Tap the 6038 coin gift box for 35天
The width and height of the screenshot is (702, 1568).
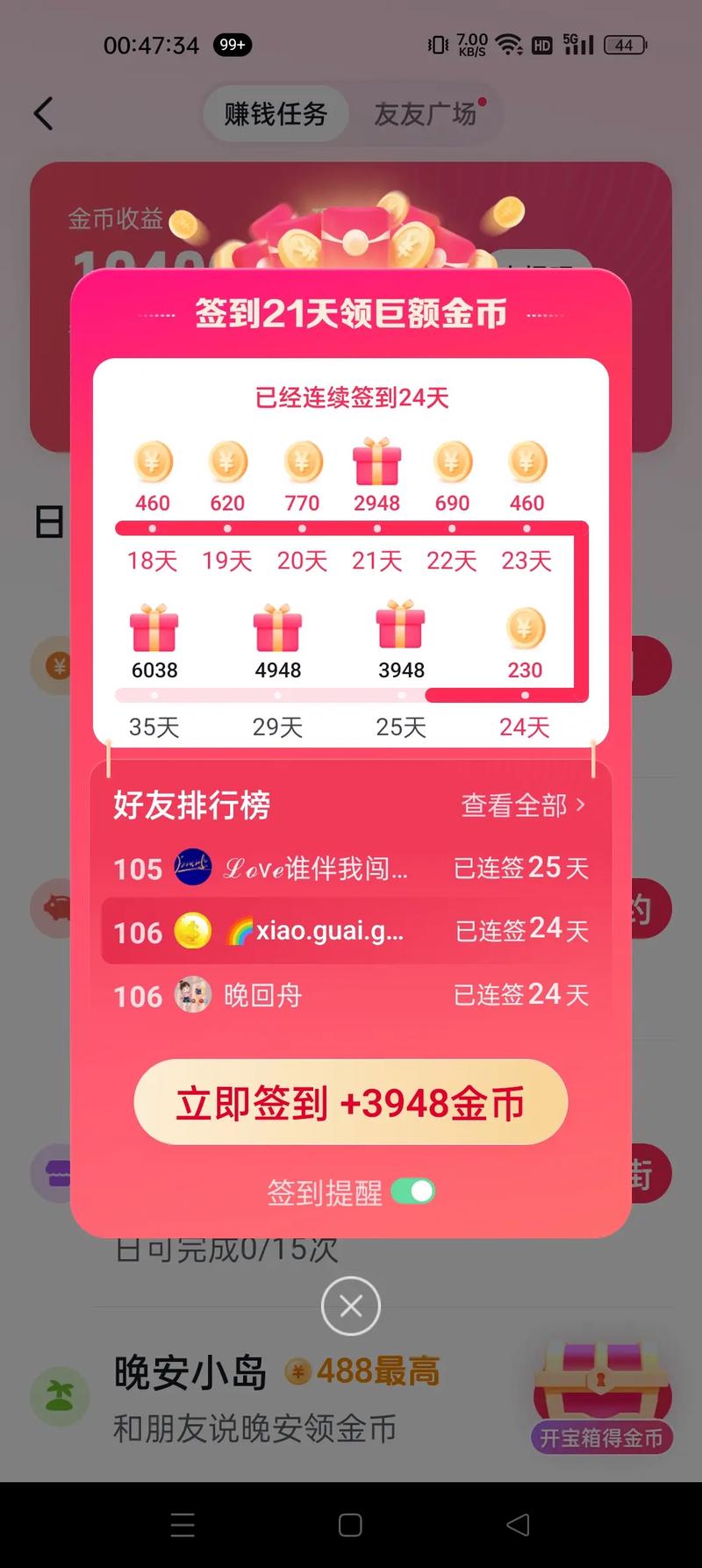coord(154,627)
